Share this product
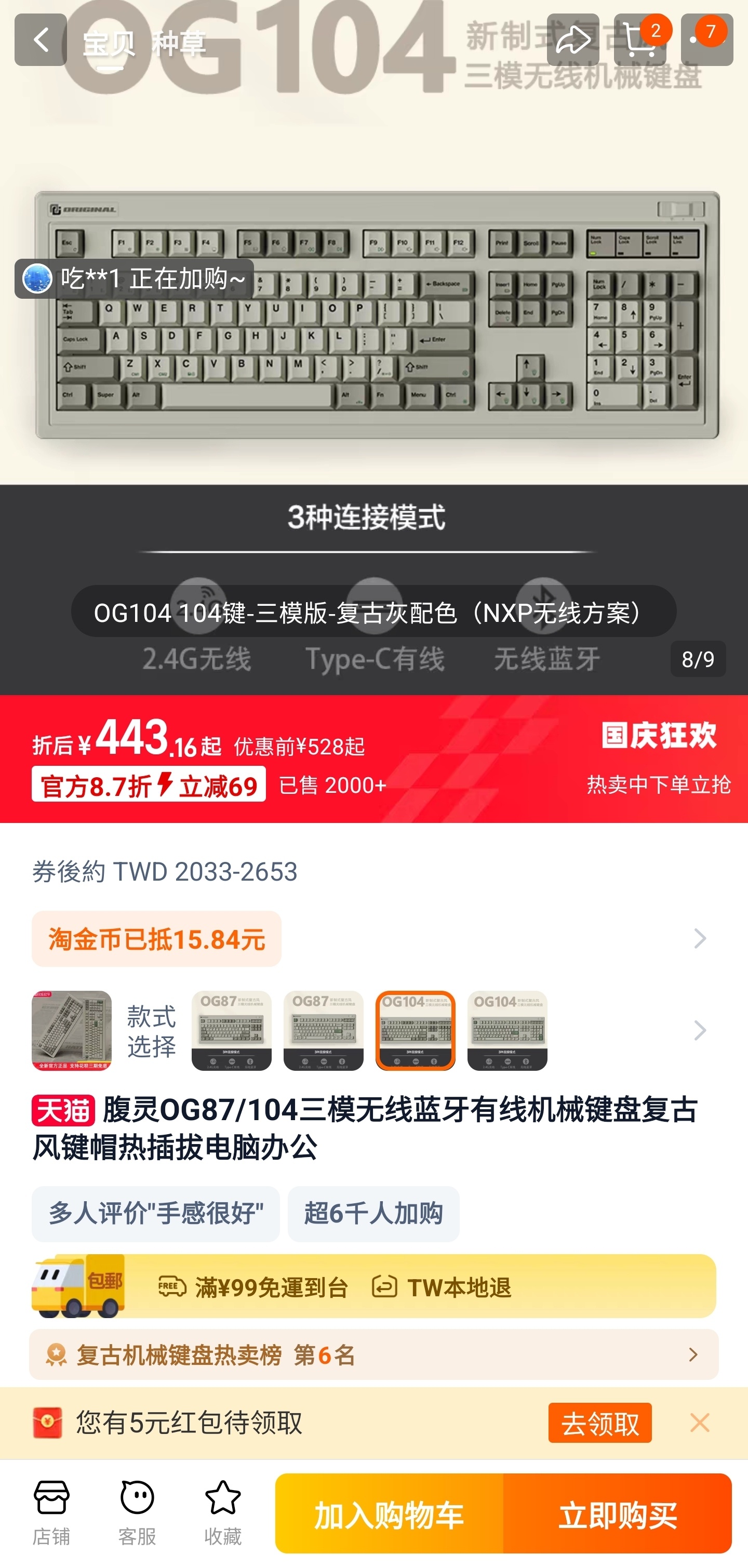748x1568 pixels. (x=572, y=40)
